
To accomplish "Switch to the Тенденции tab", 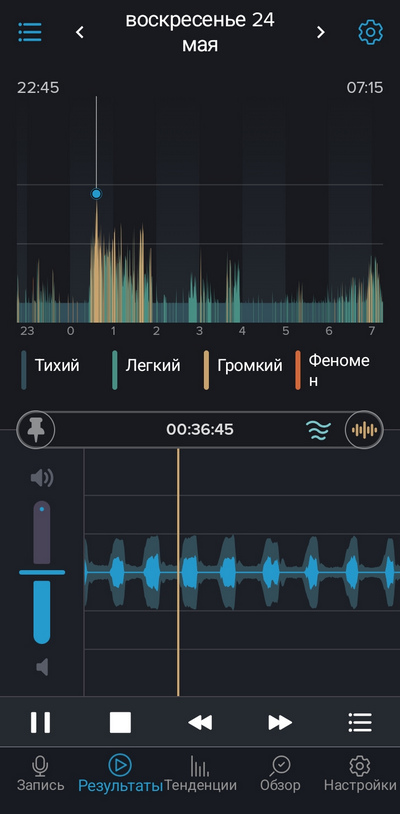I will click(x=200, y=774).
